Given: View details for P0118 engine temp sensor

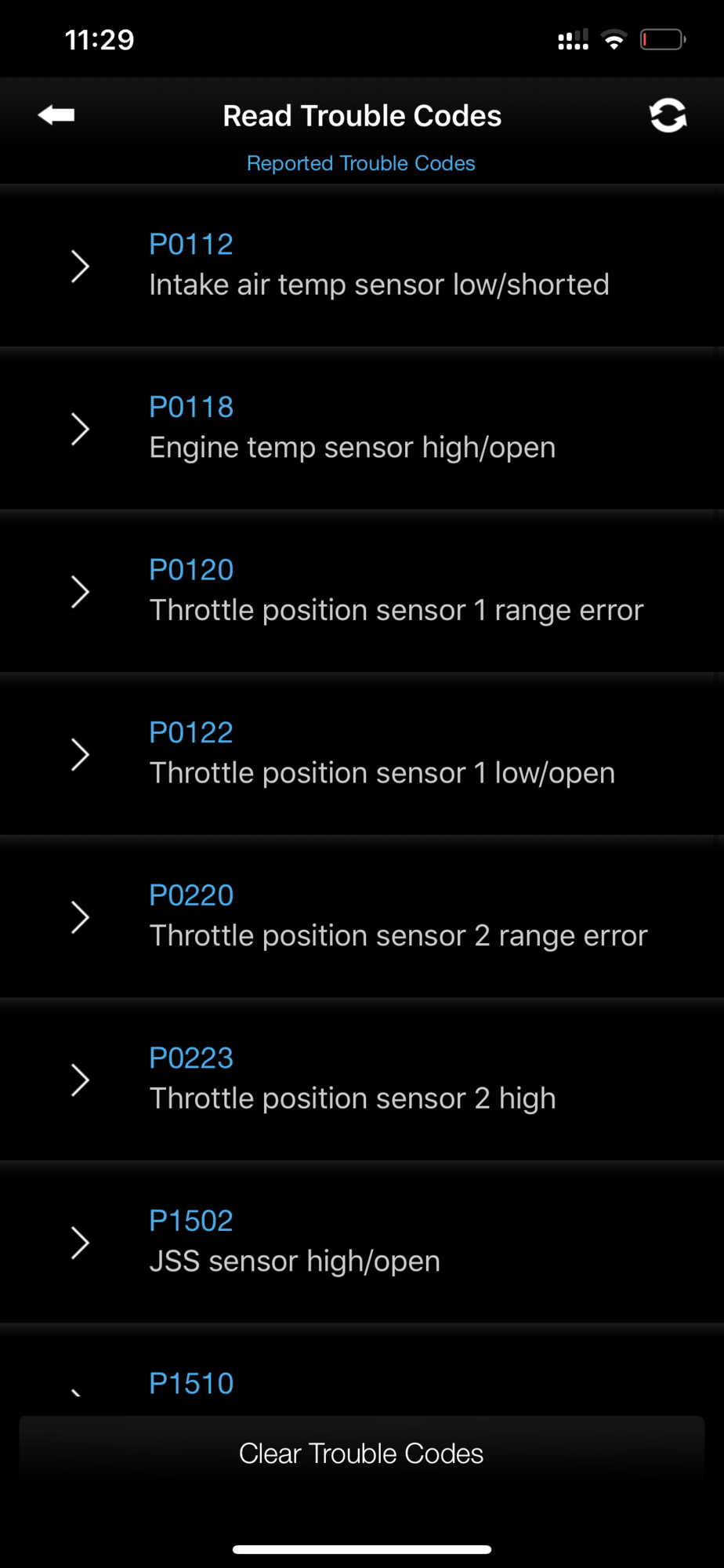Looking at the screenshot, I should point(362,428).
